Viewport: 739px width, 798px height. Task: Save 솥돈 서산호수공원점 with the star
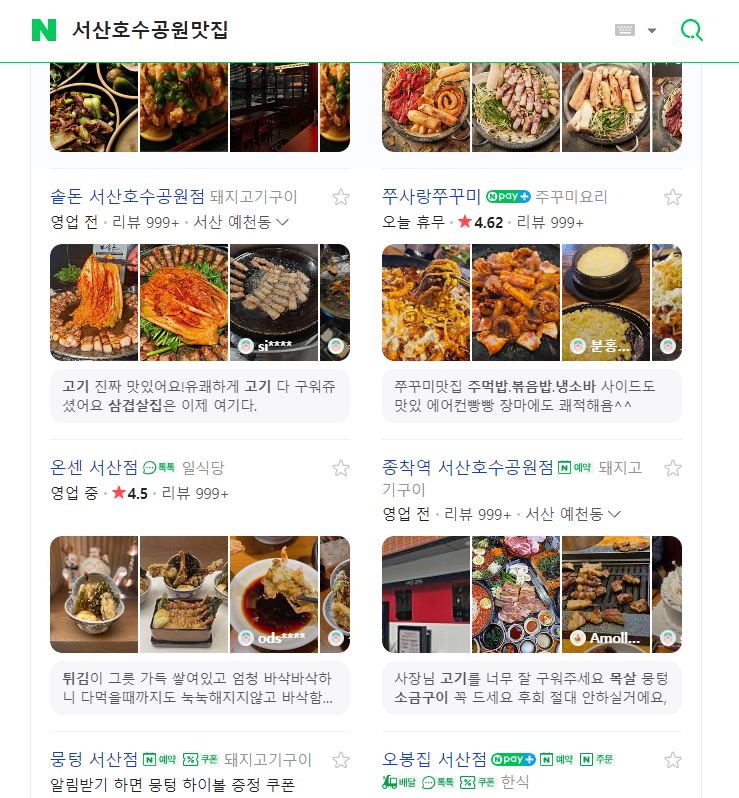341,197
